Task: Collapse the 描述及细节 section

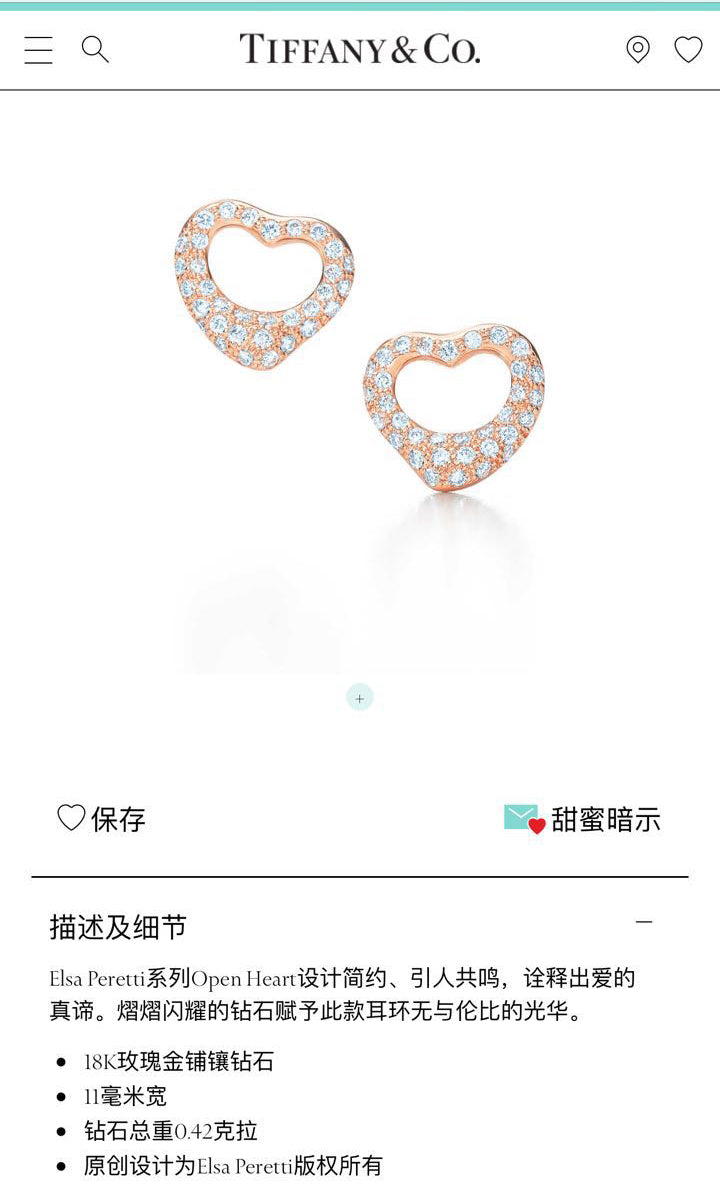Action: point(644,922)
